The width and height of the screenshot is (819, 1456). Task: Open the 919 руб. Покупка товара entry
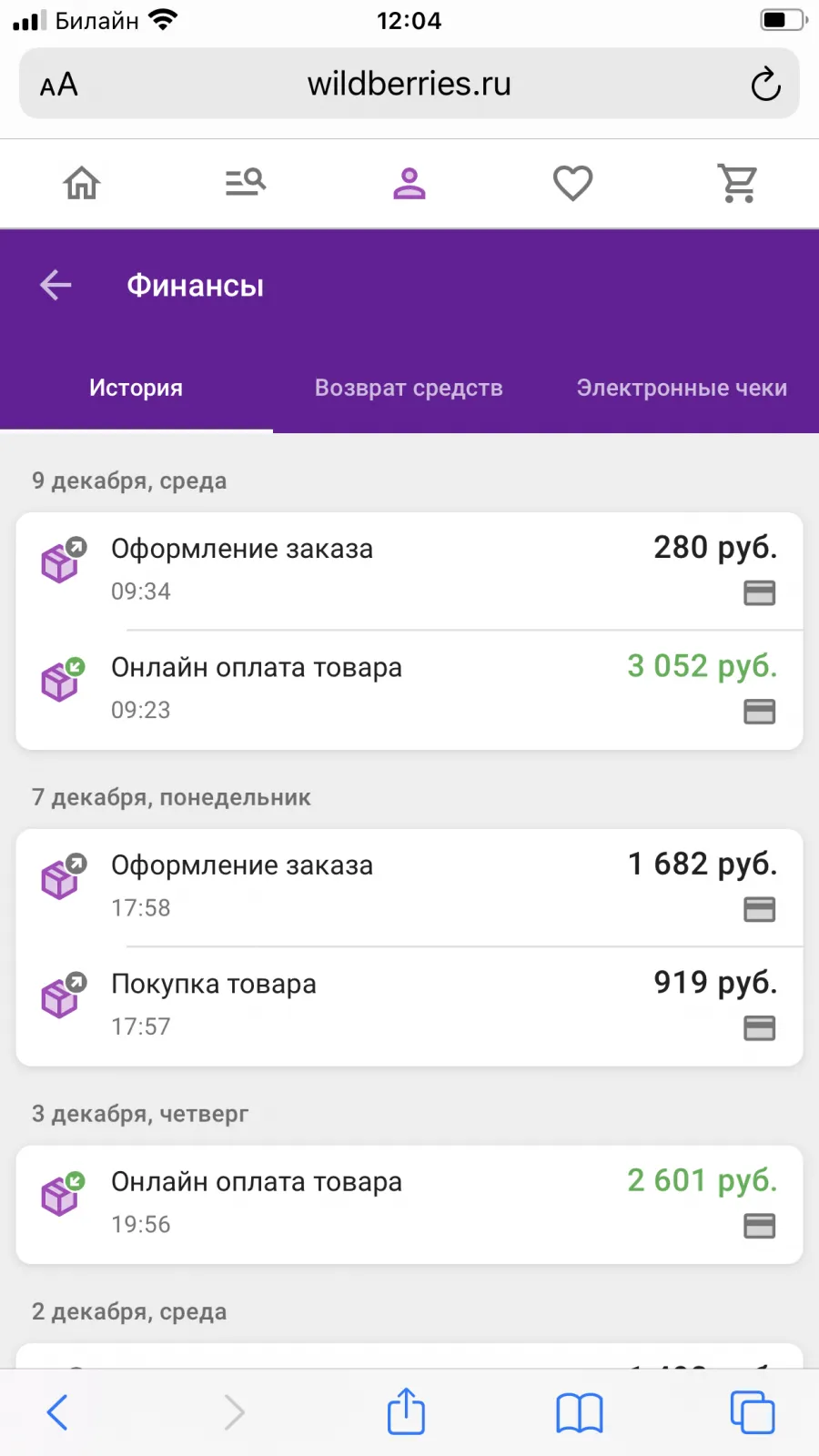(x=409, y=1006)
